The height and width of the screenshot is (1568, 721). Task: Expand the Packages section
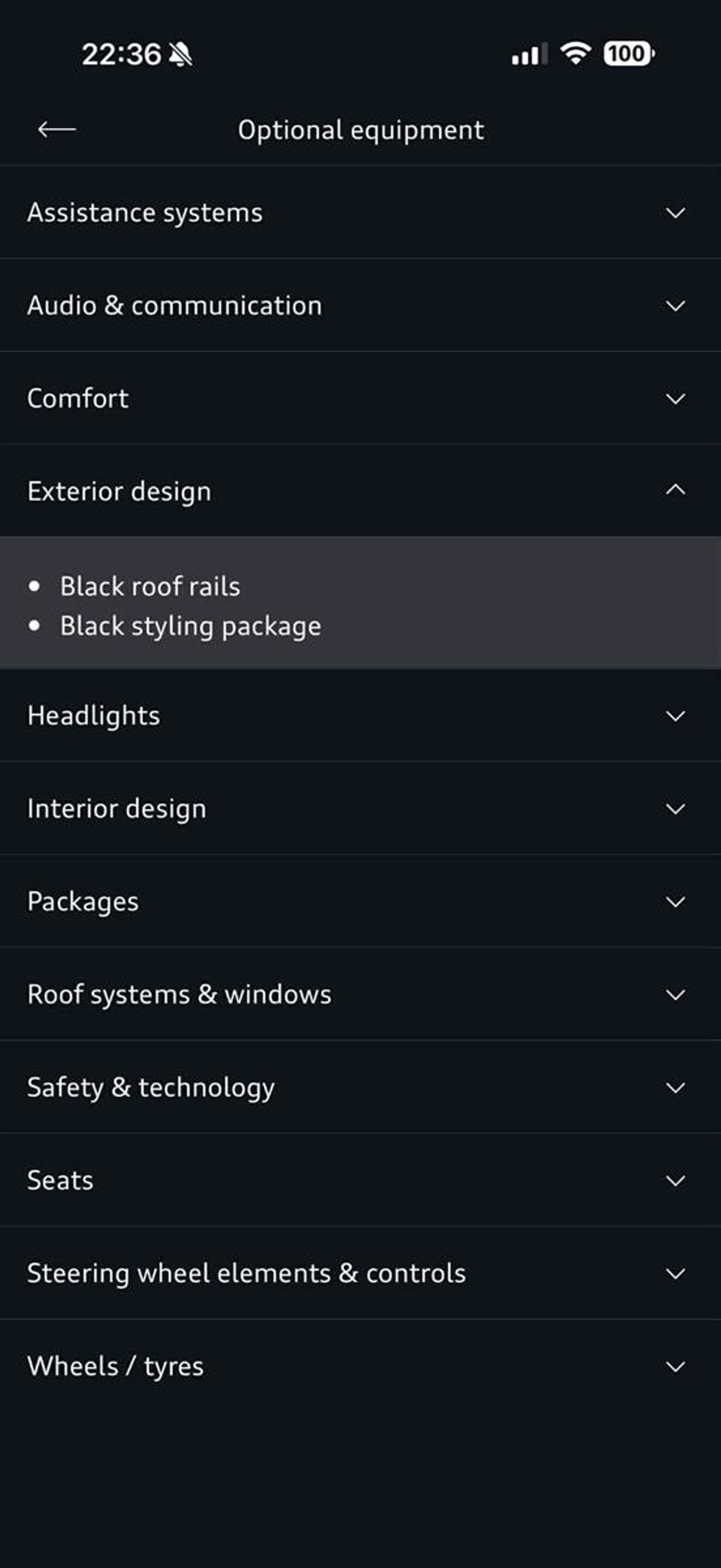pyautogui.click(x=675, y=902)
